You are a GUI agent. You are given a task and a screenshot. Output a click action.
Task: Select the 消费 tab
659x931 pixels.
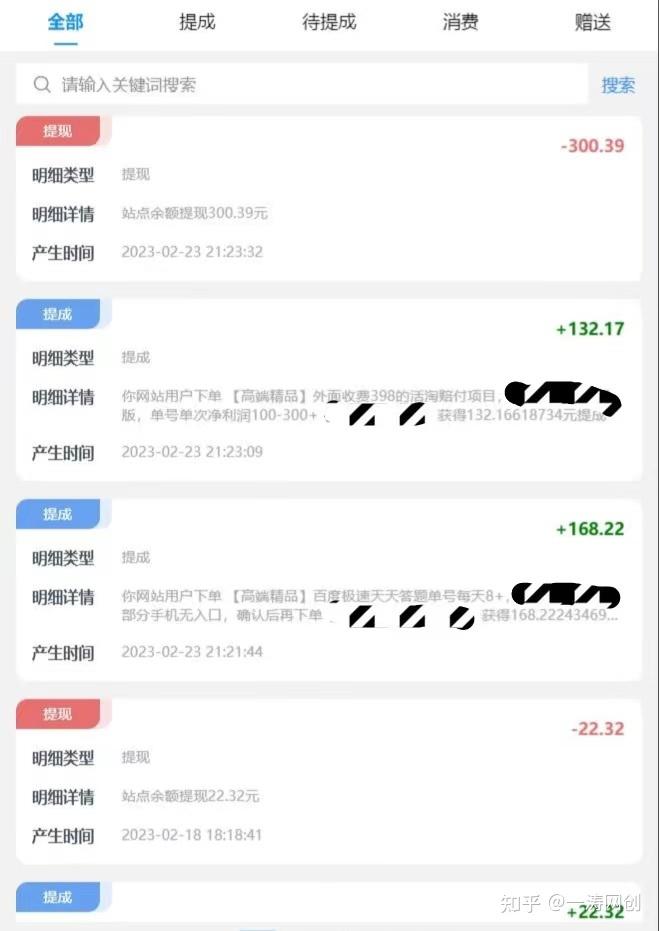(460, 22)
